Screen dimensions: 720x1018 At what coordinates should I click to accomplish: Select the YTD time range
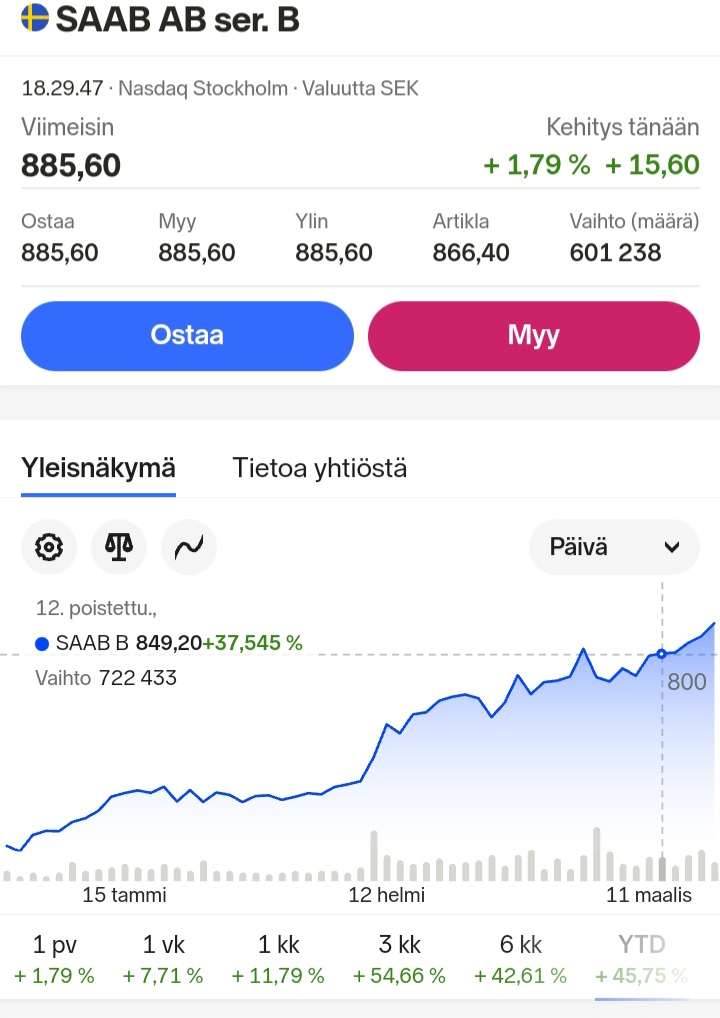point(641,958)
